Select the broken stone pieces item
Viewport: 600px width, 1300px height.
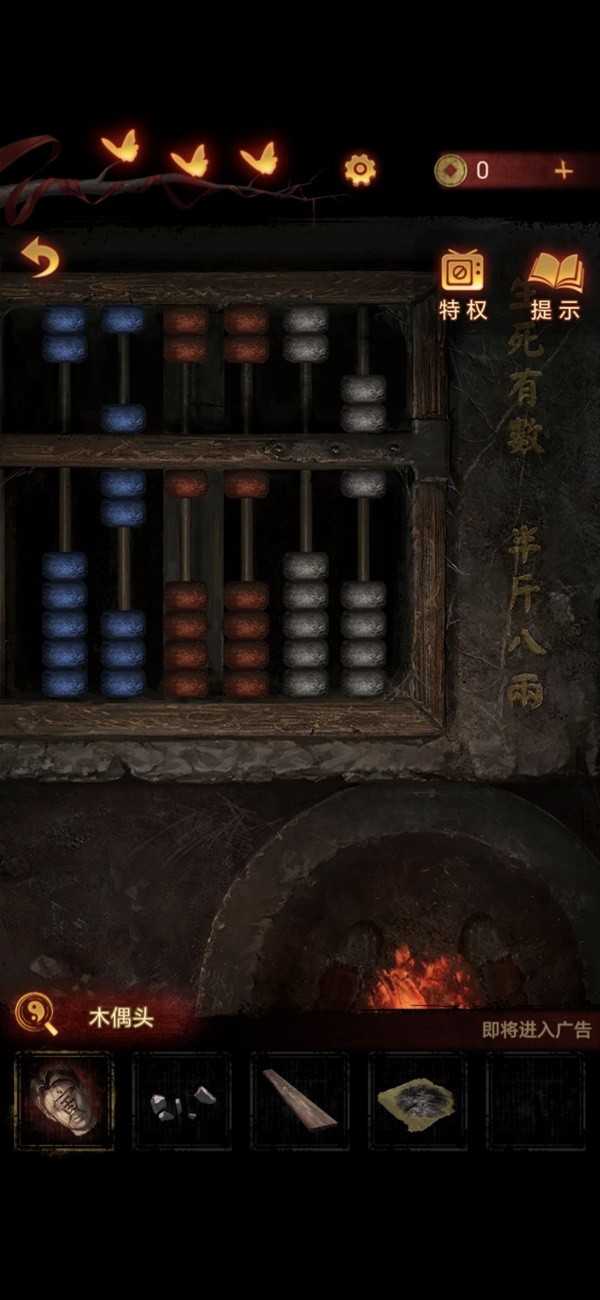pos(182,1100)
